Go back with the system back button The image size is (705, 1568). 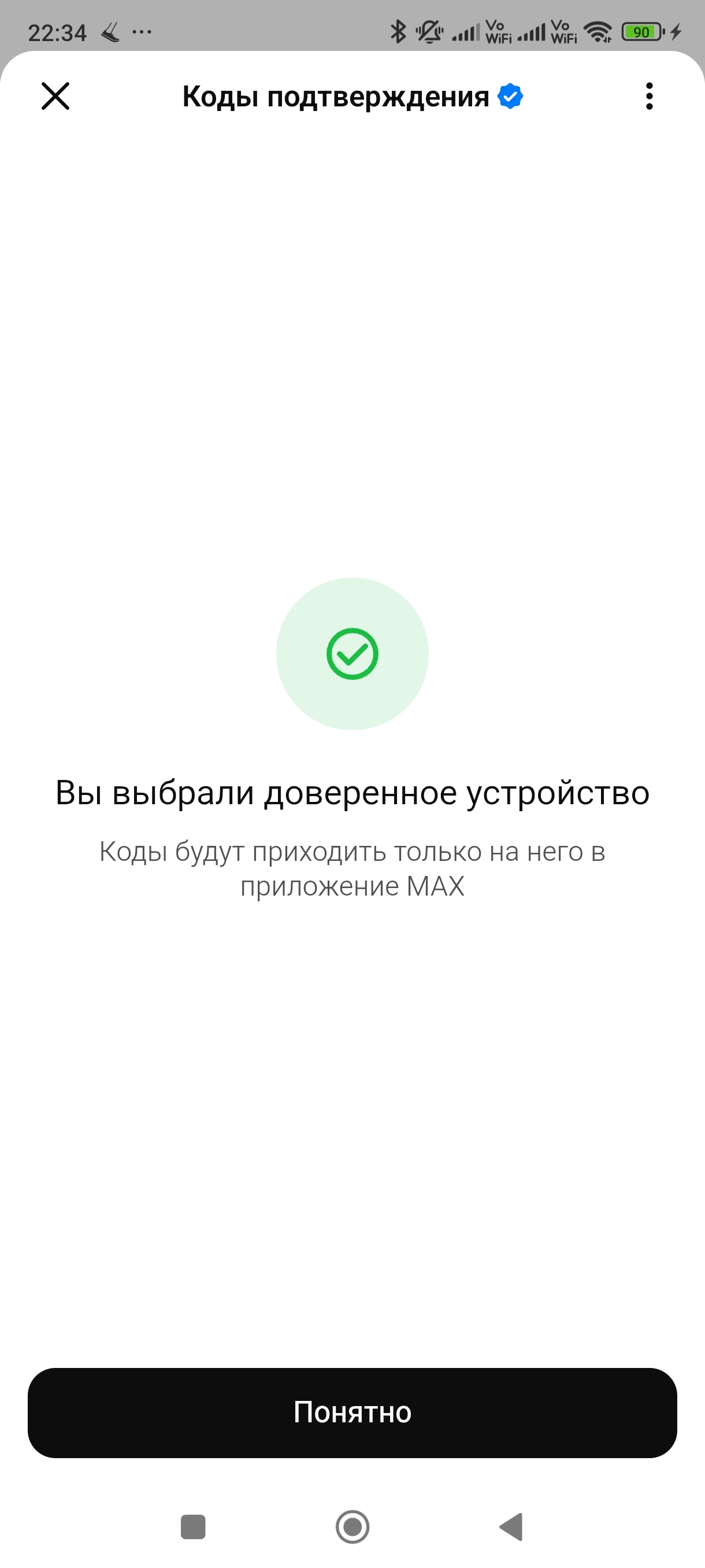click(511, 1526)
